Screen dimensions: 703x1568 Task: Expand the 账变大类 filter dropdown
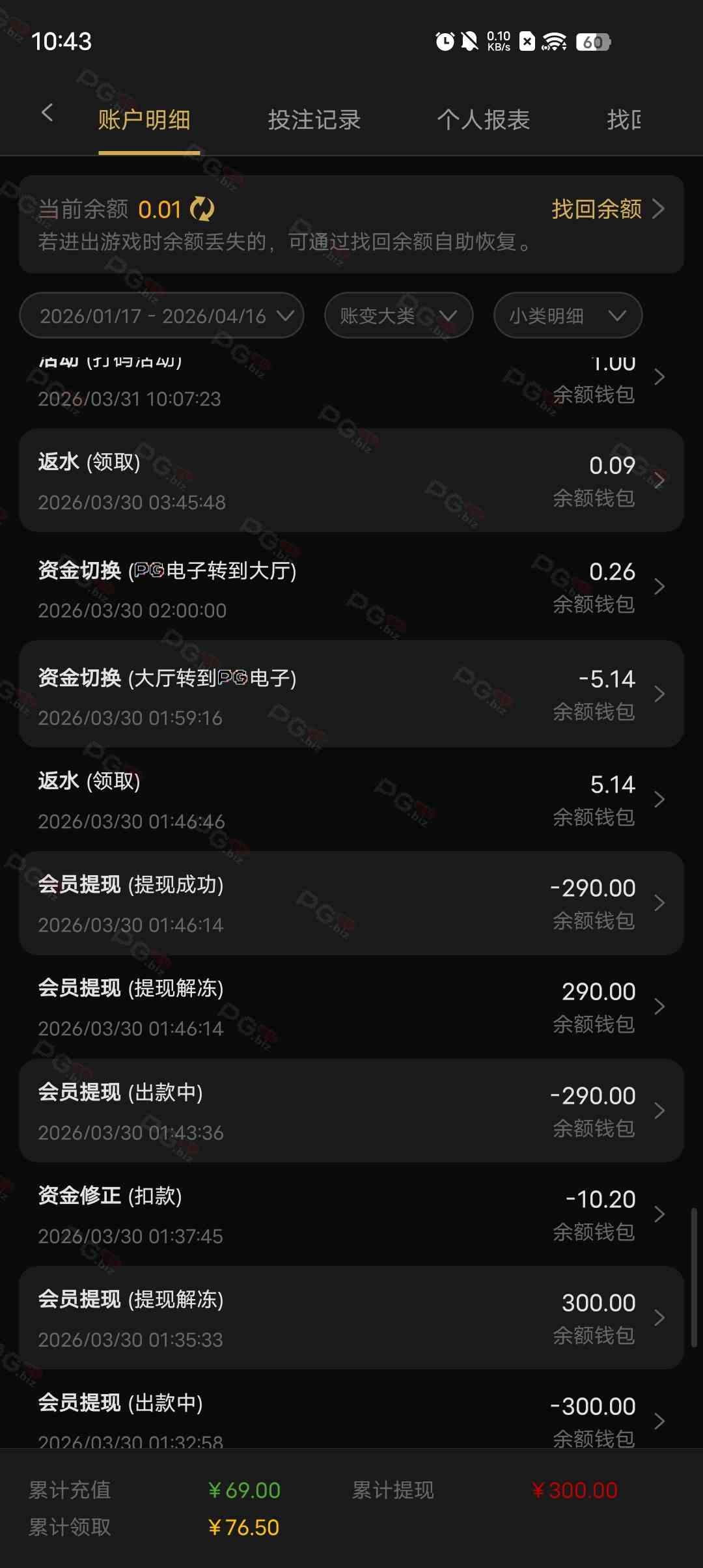(398, 316)
